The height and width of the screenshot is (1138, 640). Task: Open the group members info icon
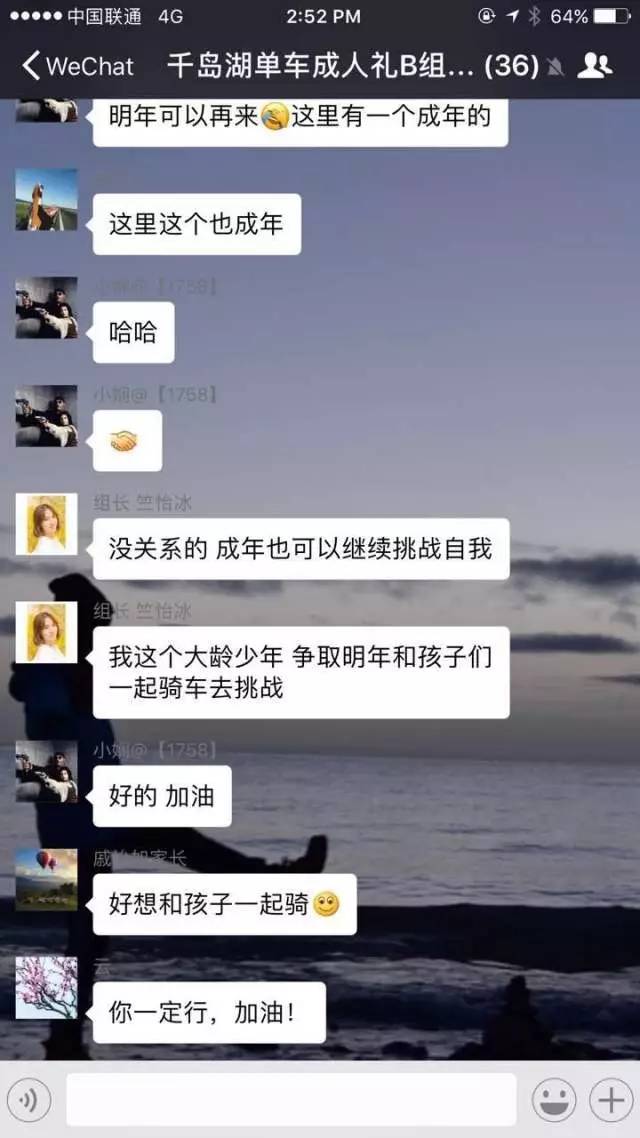point(596,66)
